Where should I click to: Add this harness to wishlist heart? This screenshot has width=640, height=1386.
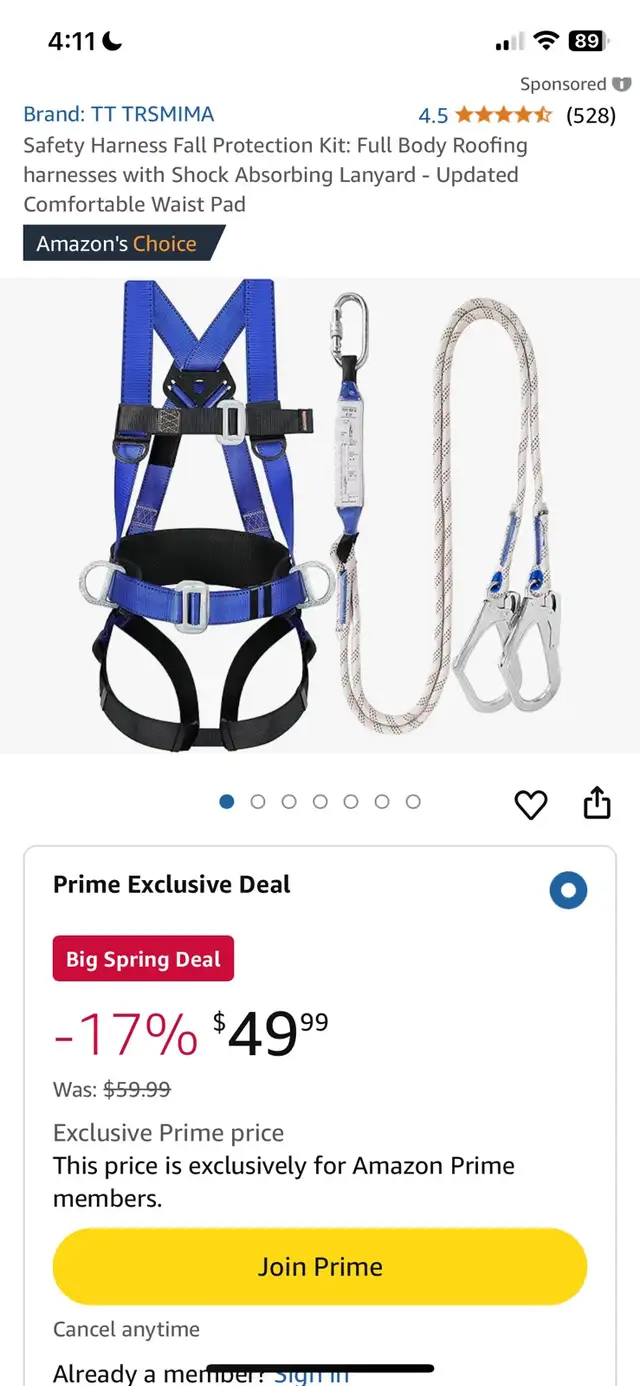pos(531,804)
